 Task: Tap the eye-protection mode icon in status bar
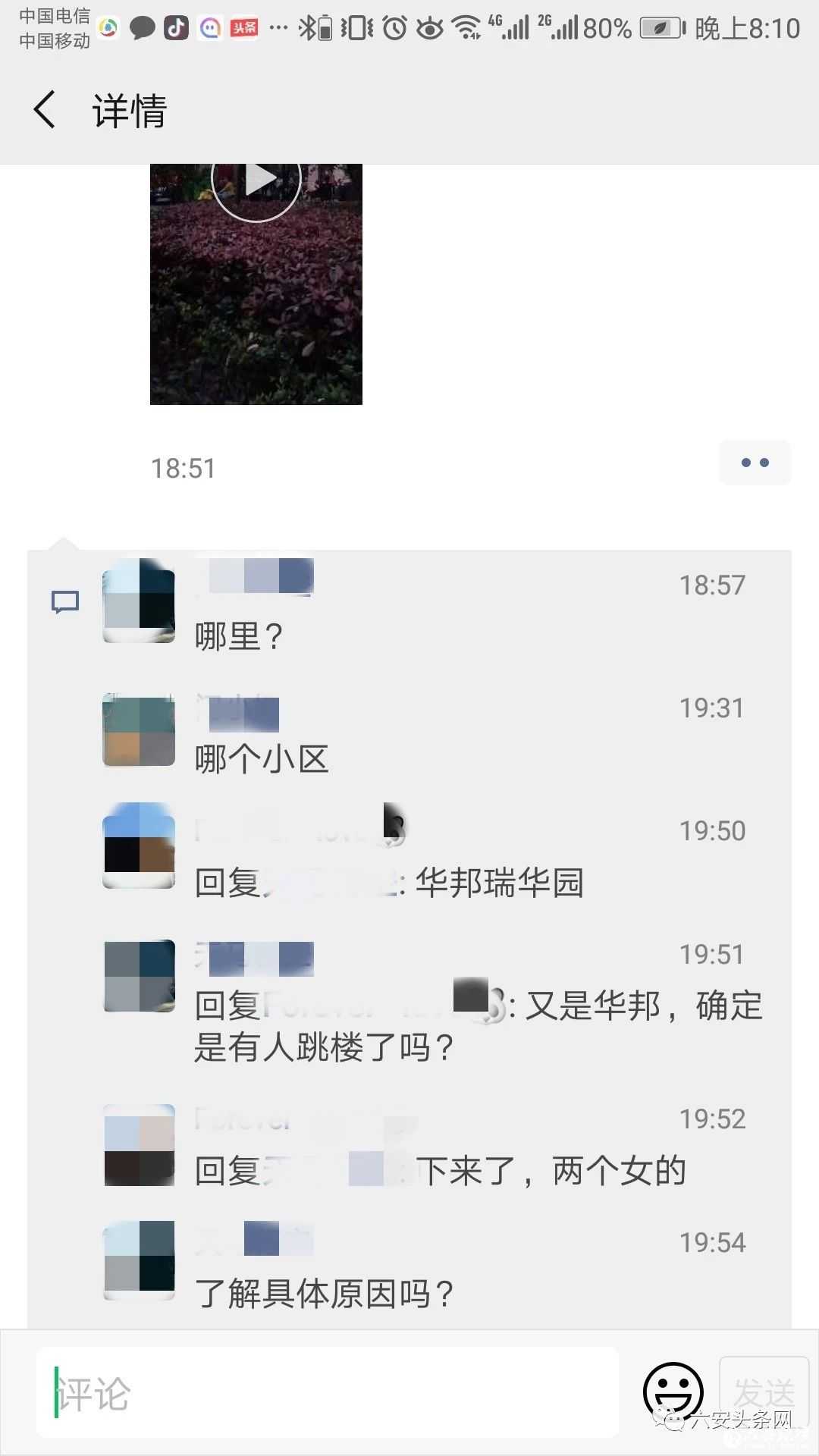click(429, 27)
